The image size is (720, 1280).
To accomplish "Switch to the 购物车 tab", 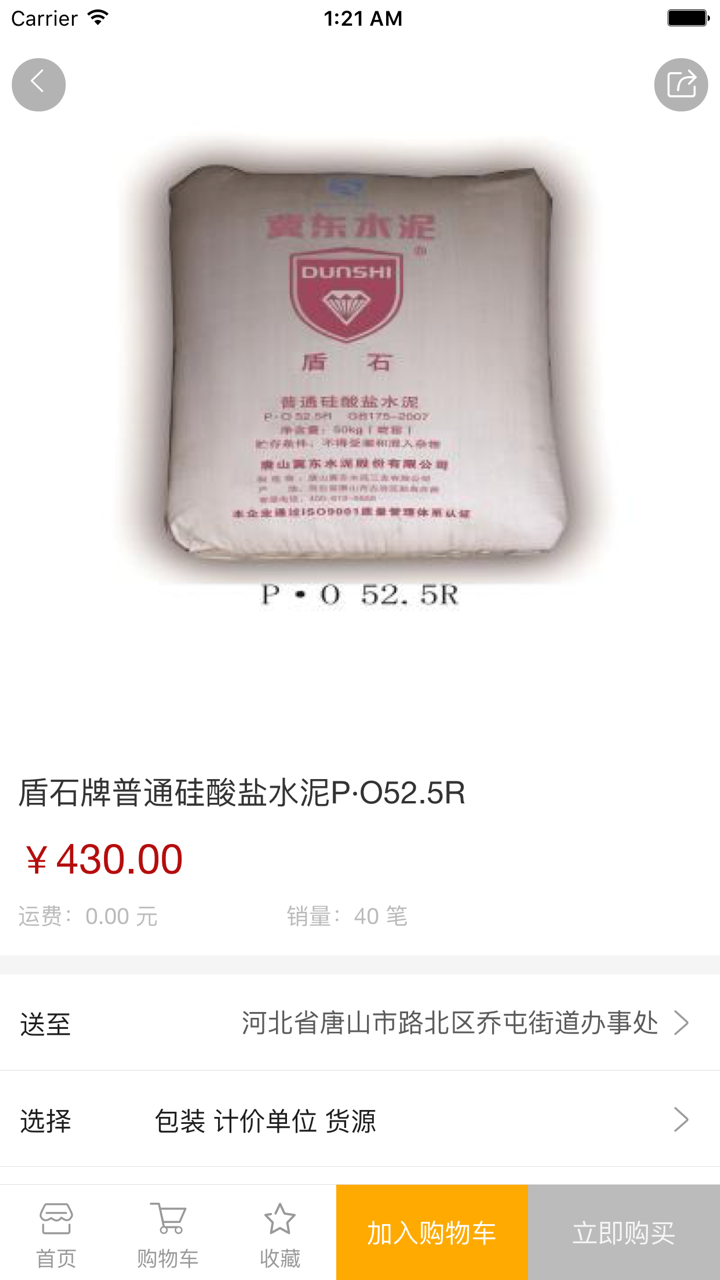I will (167, 1232).
